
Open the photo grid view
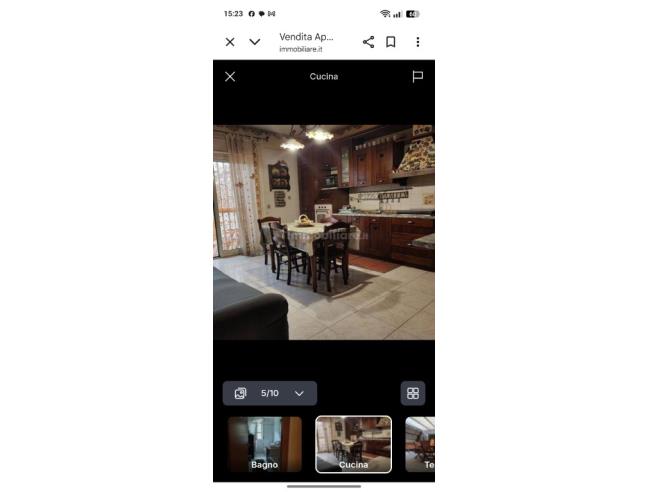pyautogui.click(x=413, y=393)
